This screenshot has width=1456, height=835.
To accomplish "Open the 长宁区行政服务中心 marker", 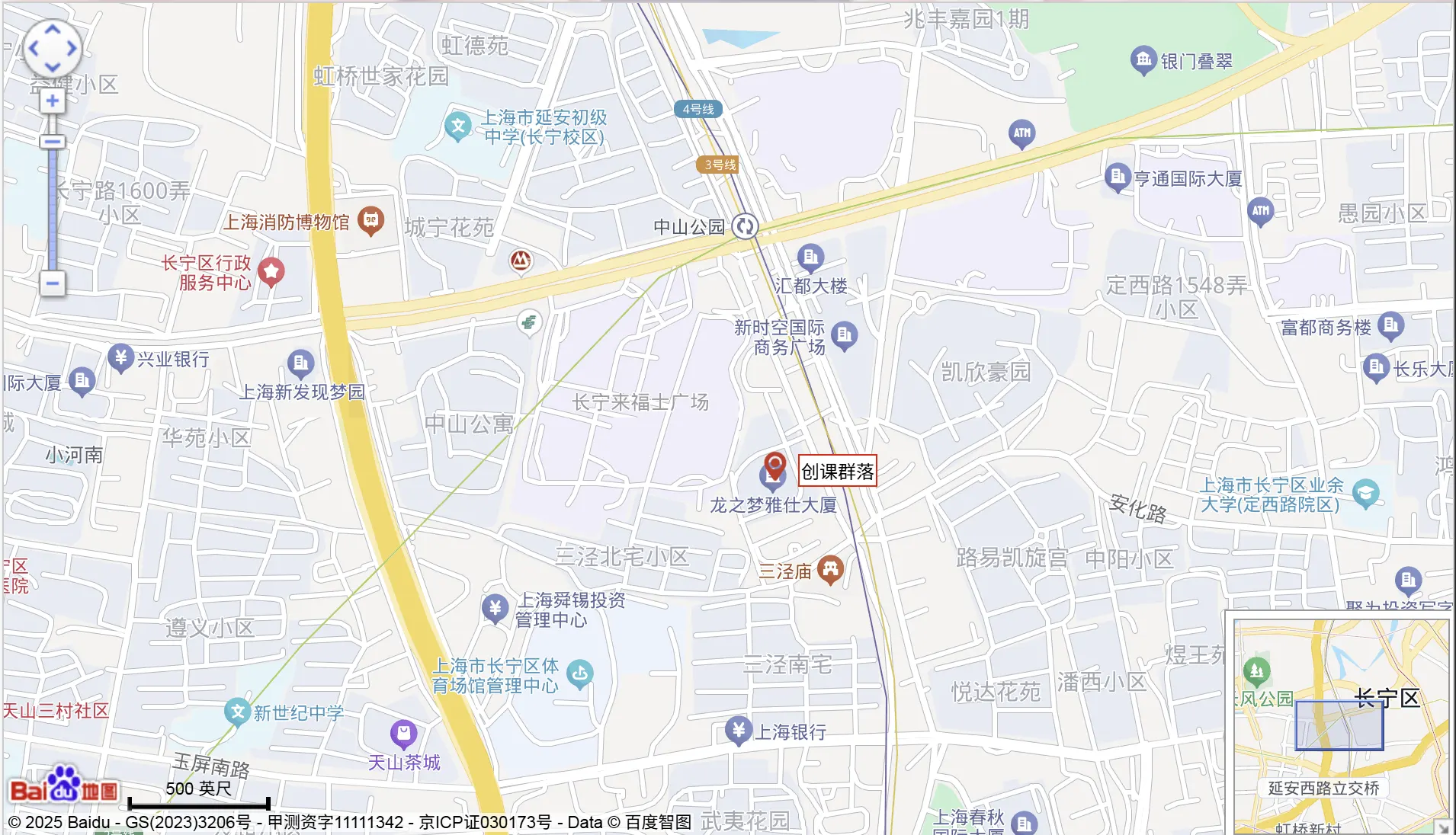I will click(271, 271).
